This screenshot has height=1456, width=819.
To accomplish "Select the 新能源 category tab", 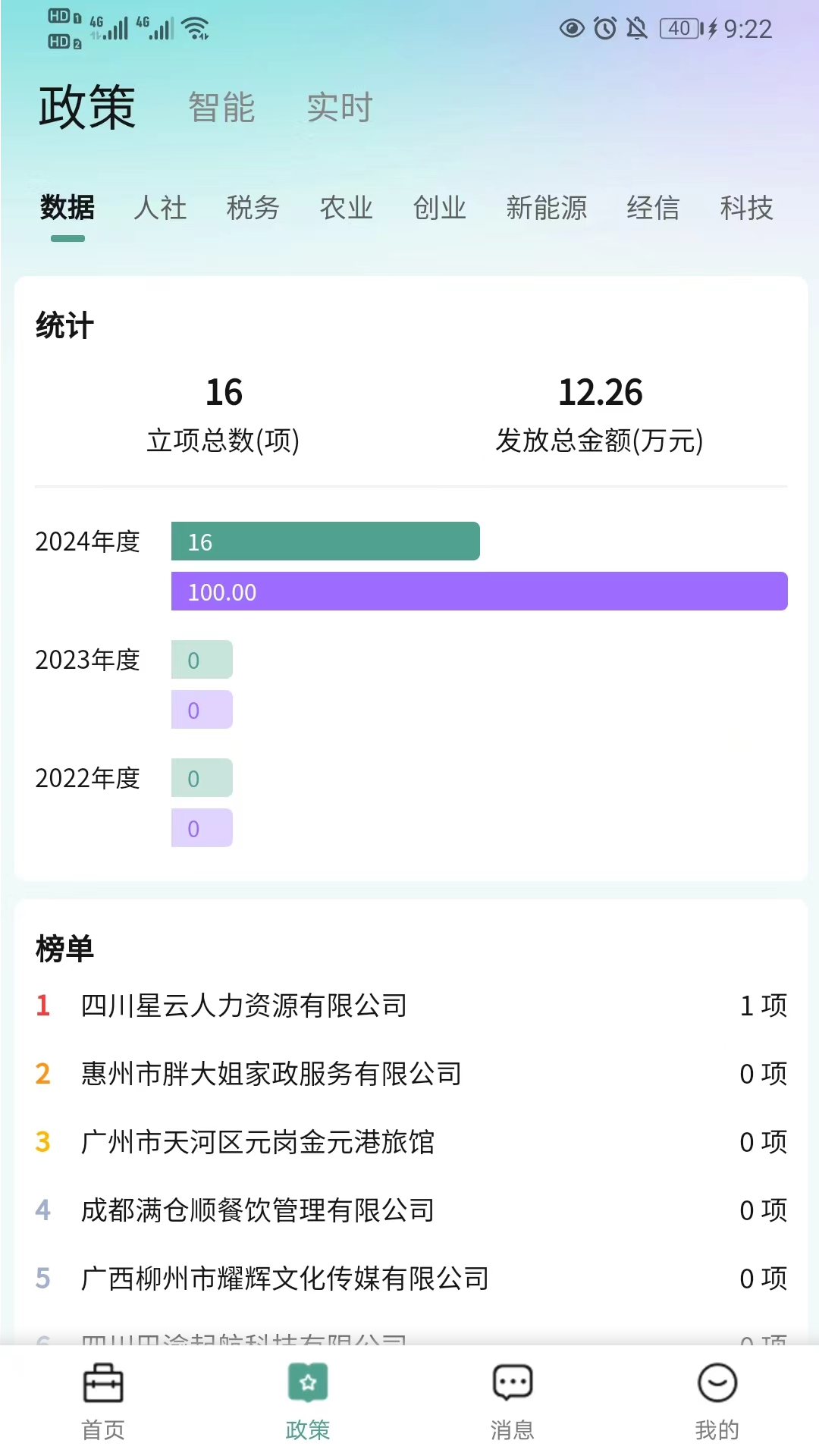I will click(x=547, y=209).
